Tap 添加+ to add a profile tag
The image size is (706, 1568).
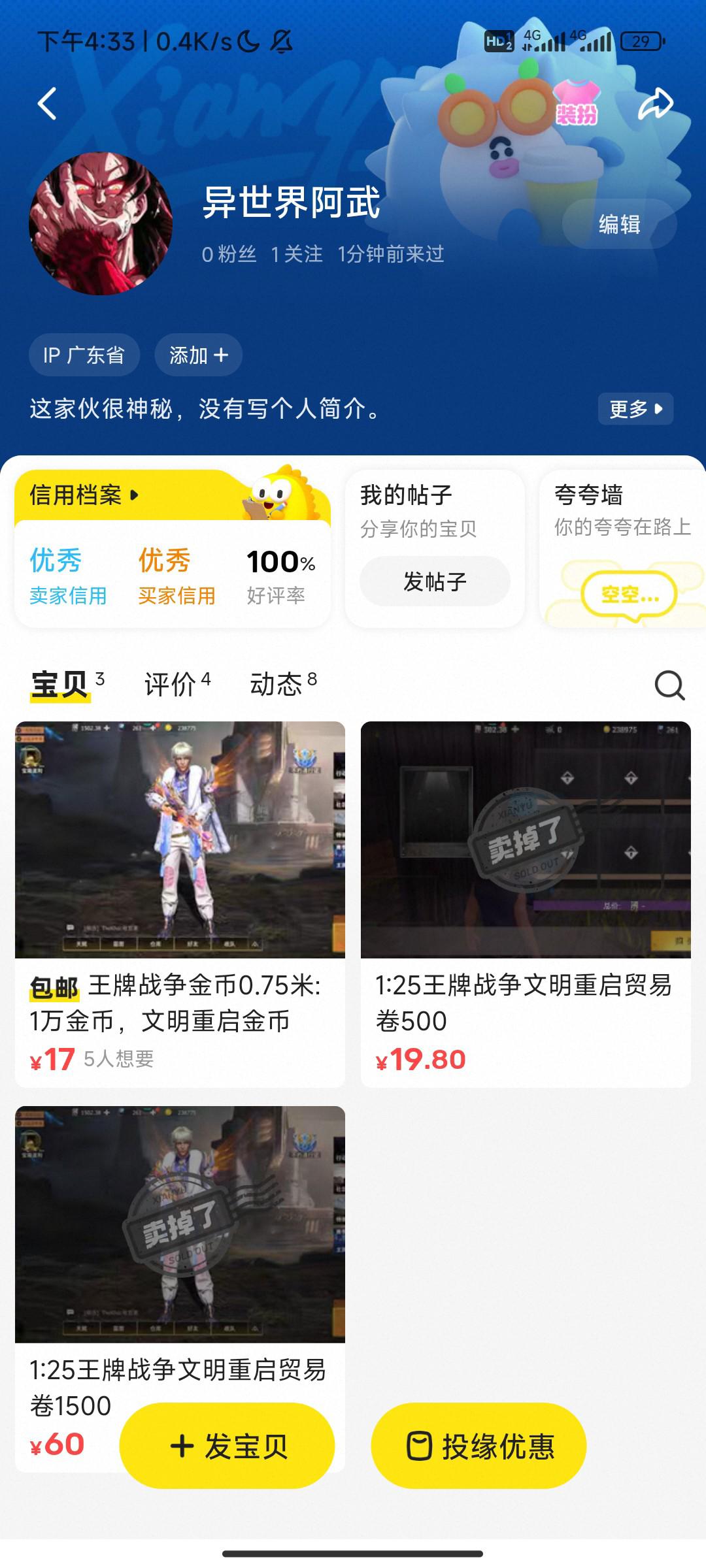(198, 354)
